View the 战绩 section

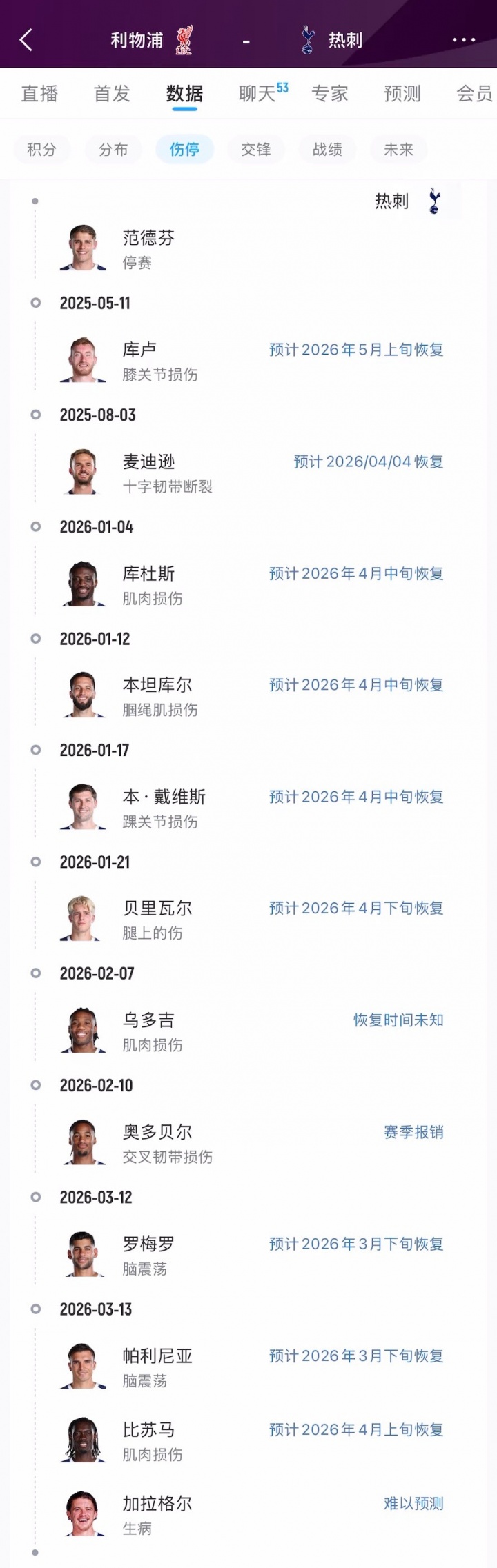click(327, 149)
